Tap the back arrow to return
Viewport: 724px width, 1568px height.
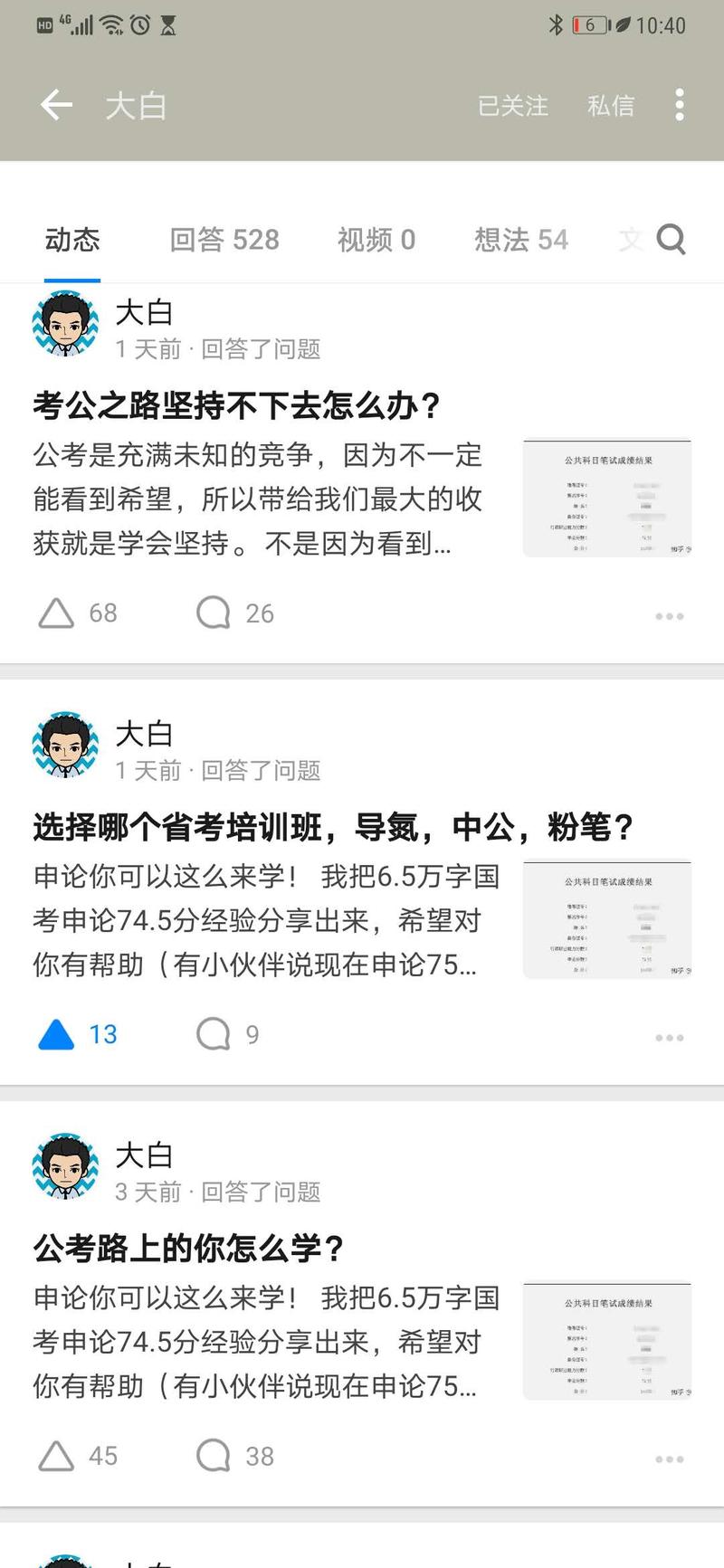click(55, 104)
